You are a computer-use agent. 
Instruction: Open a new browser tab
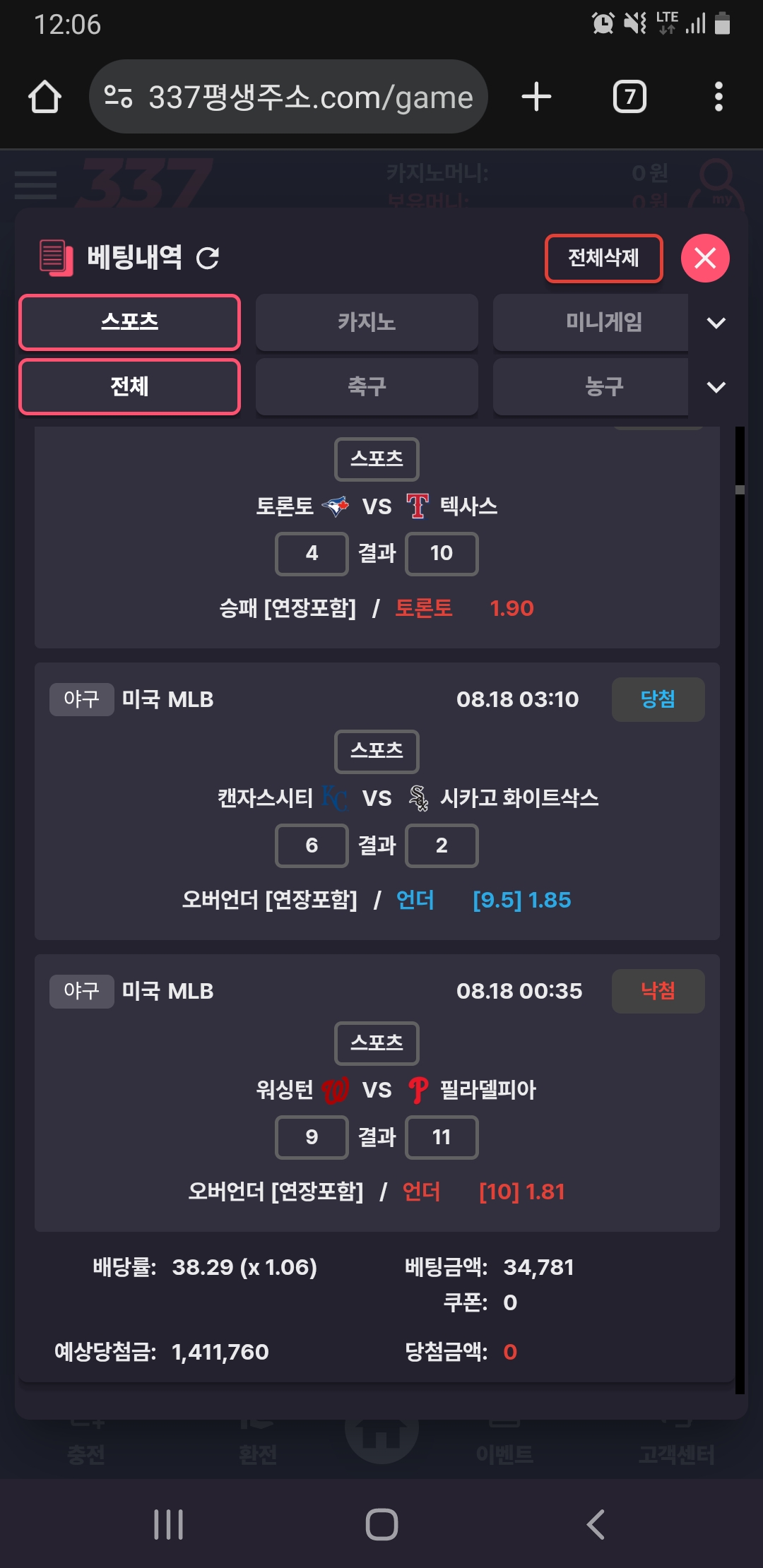[x=536, y=97]
